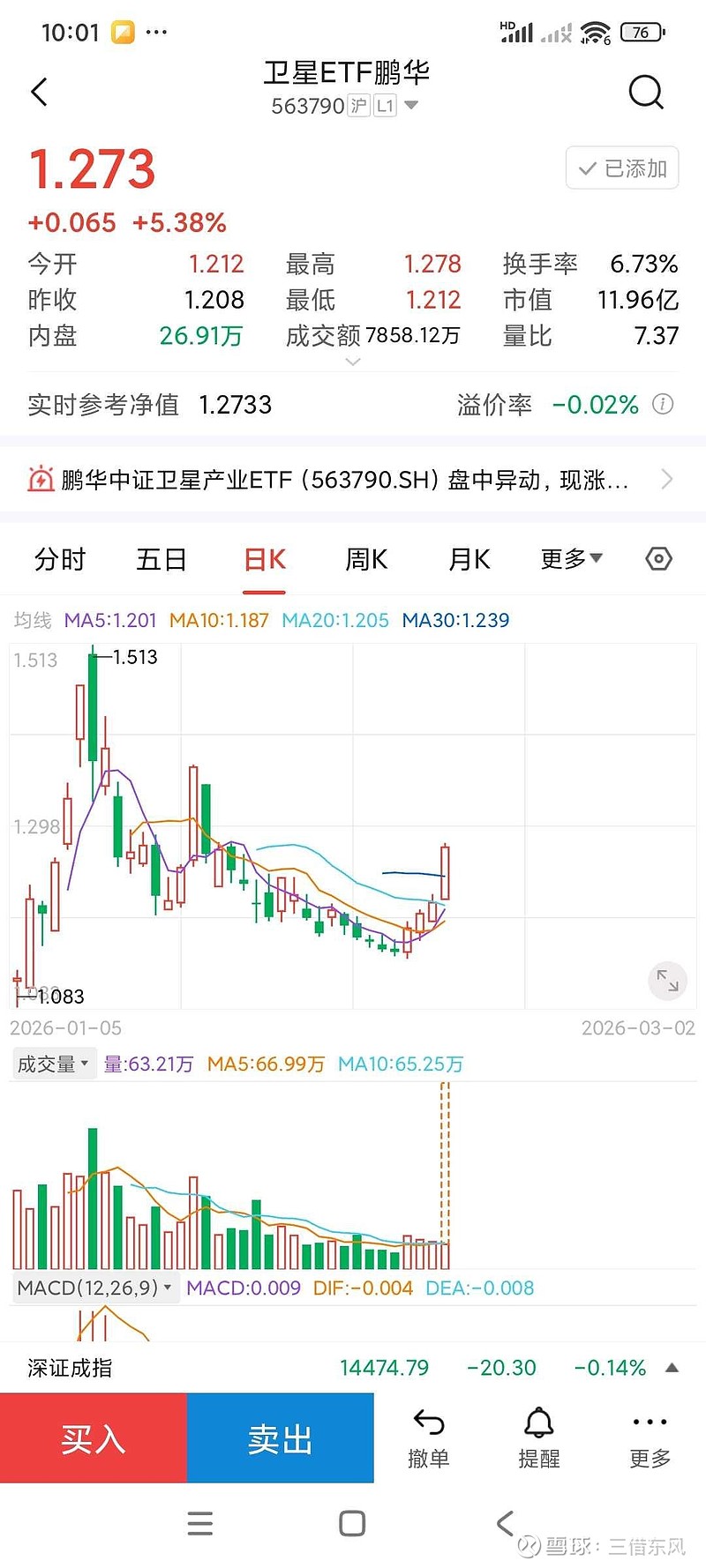
Task: Open chart settings via the target icon
Action: point(657,558)
